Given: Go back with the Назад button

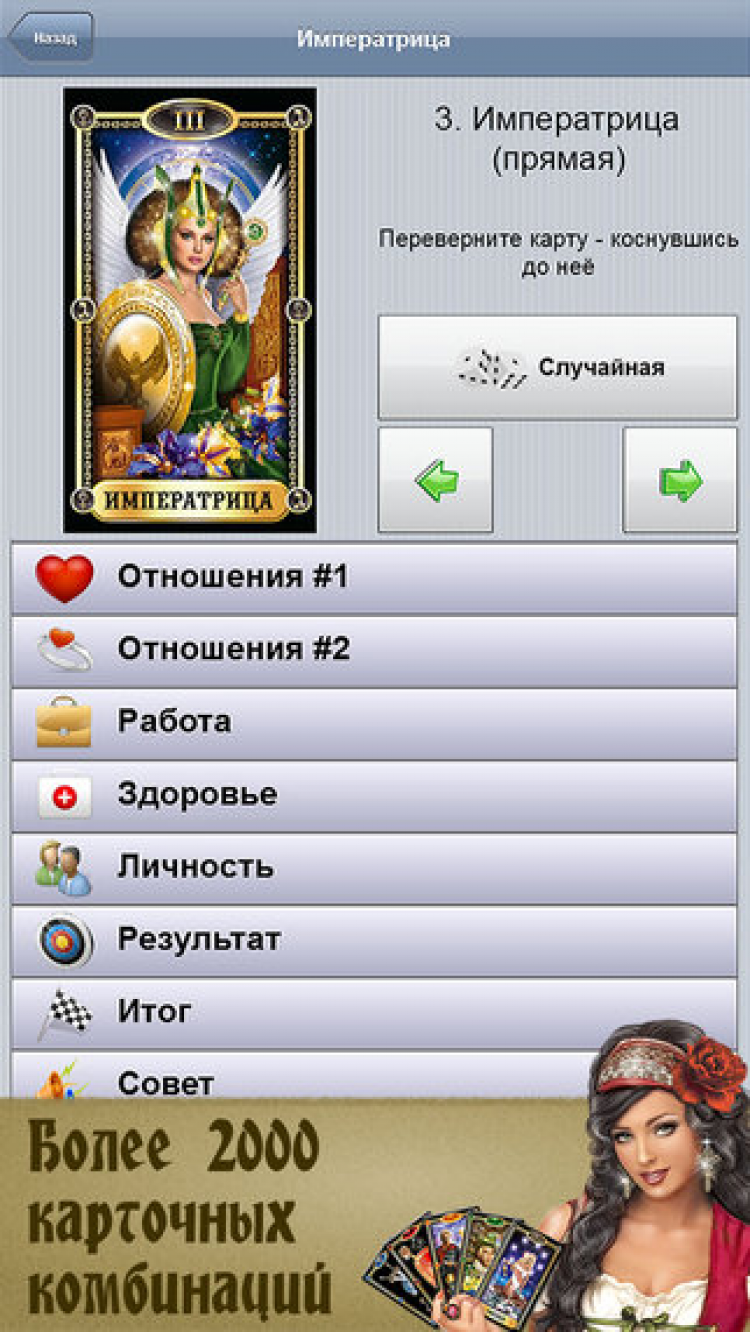Looking at the screenshot, I should click(x=52, y=38).
